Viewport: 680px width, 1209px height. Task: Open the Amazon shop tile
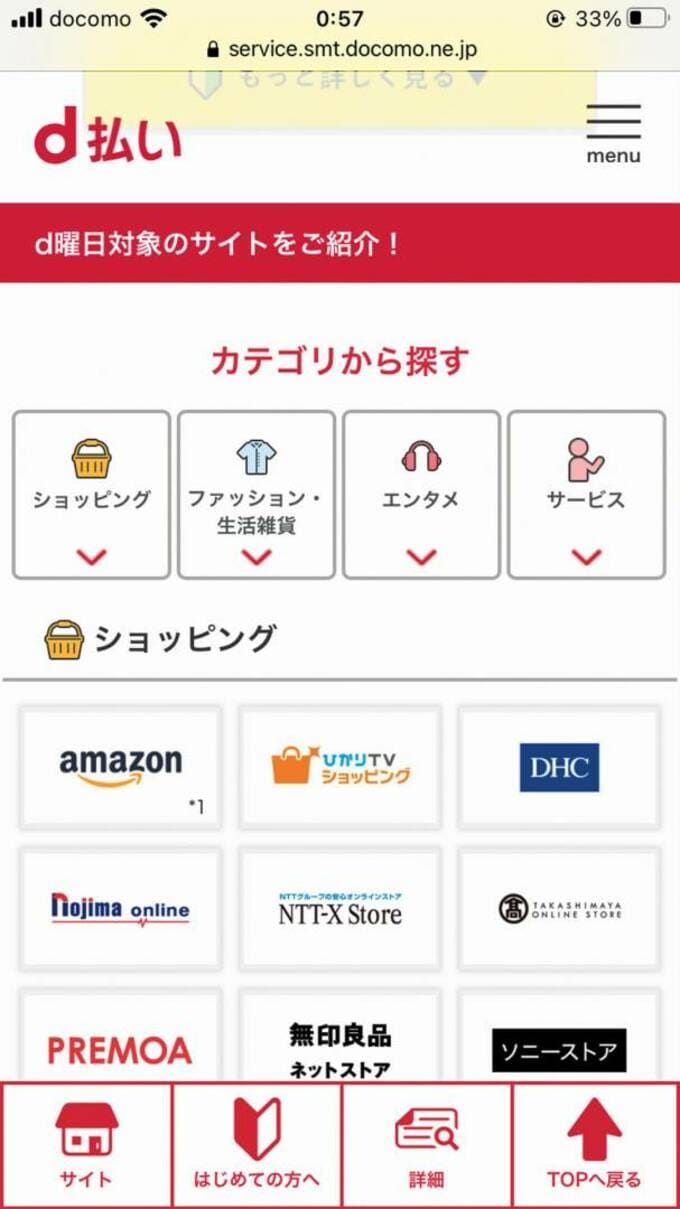pos(121,767)
